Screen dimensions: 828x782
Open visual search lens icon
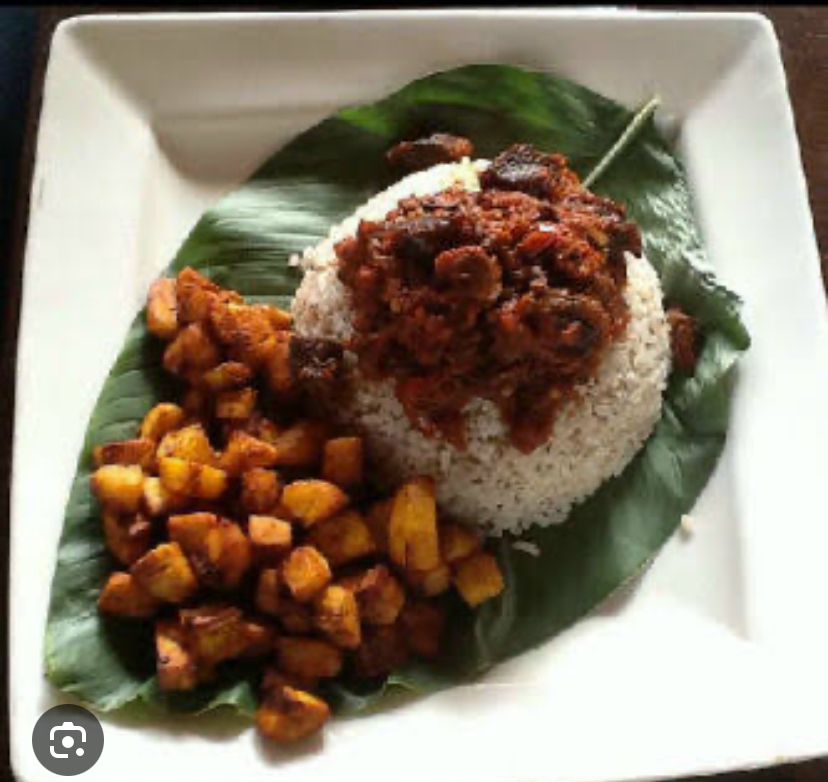[x=67, y=740]
